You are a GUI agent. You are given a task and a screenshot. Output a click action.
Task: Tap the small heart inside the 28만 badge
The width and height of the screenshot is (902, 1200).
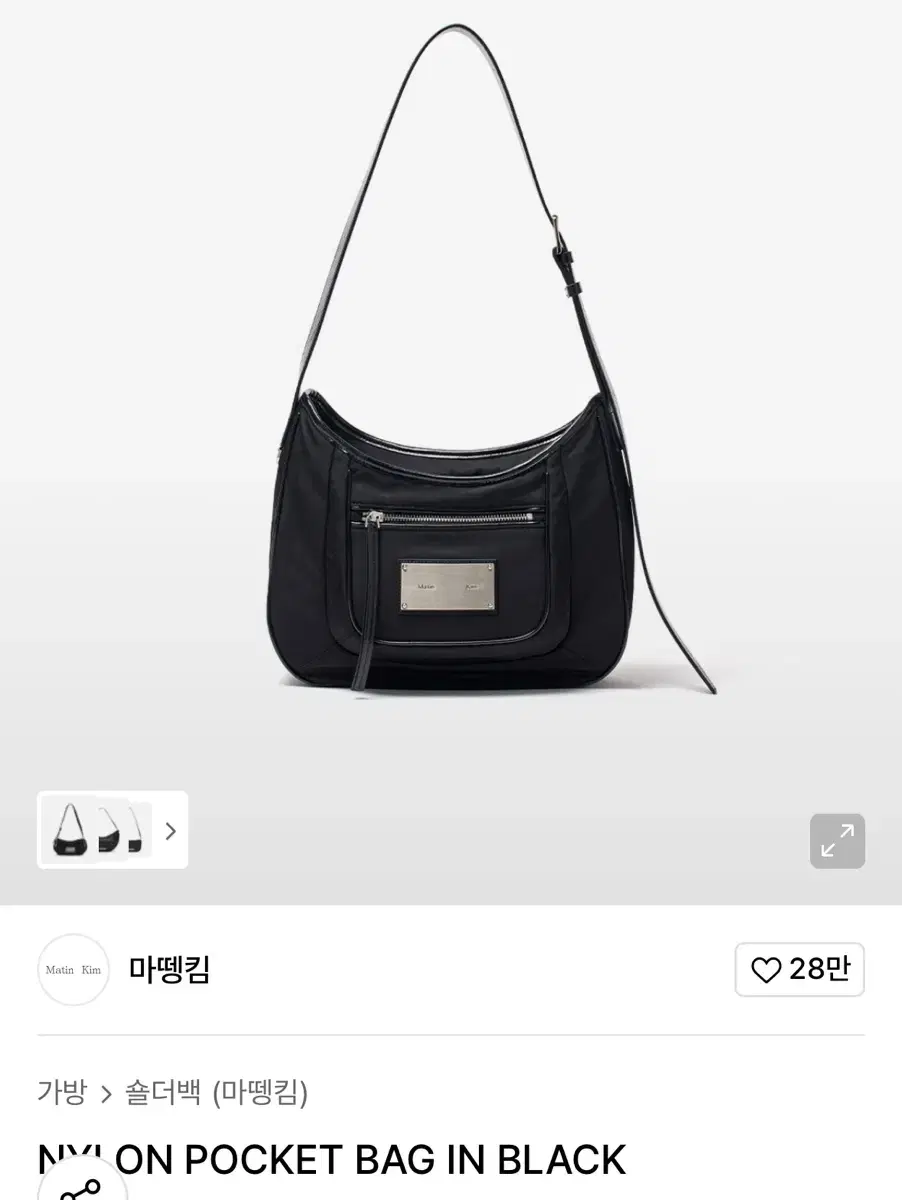coord(765,970)
